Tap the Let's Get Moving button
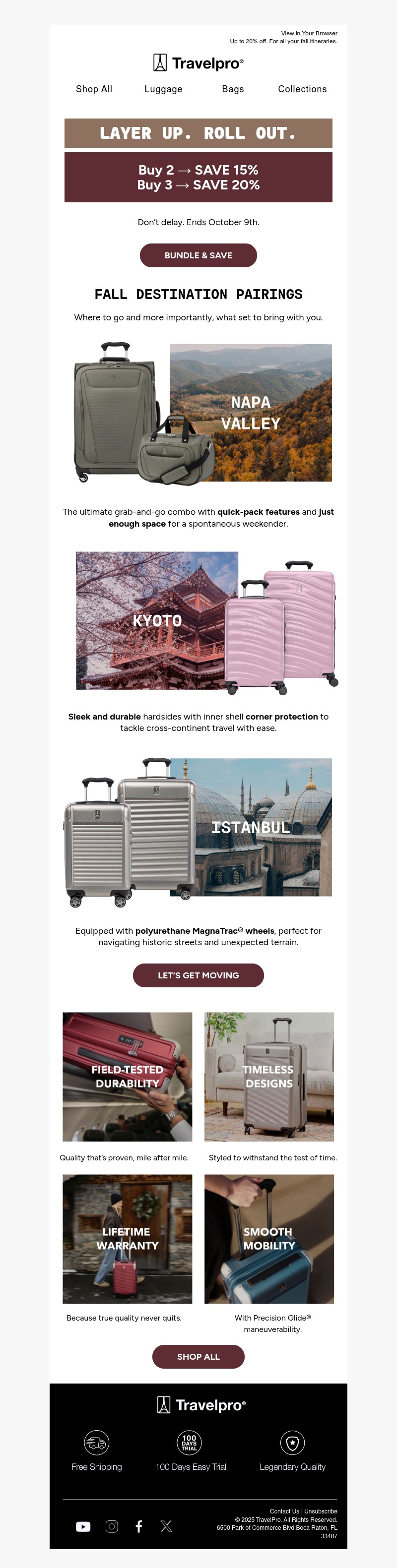The width and height of the screenshot is (397, 1568). click(198, 975)
